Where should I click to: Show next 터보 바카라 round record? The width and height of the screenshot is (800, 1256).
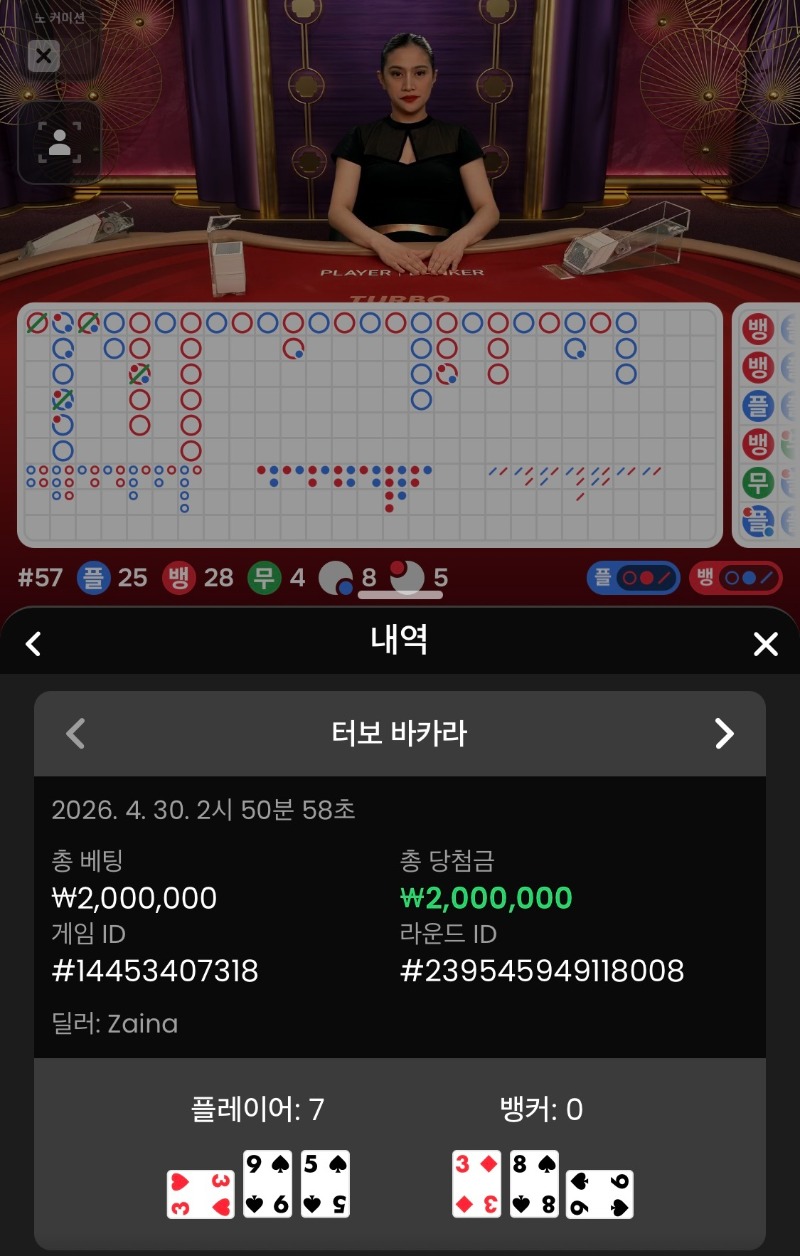[x=724, y=734]
